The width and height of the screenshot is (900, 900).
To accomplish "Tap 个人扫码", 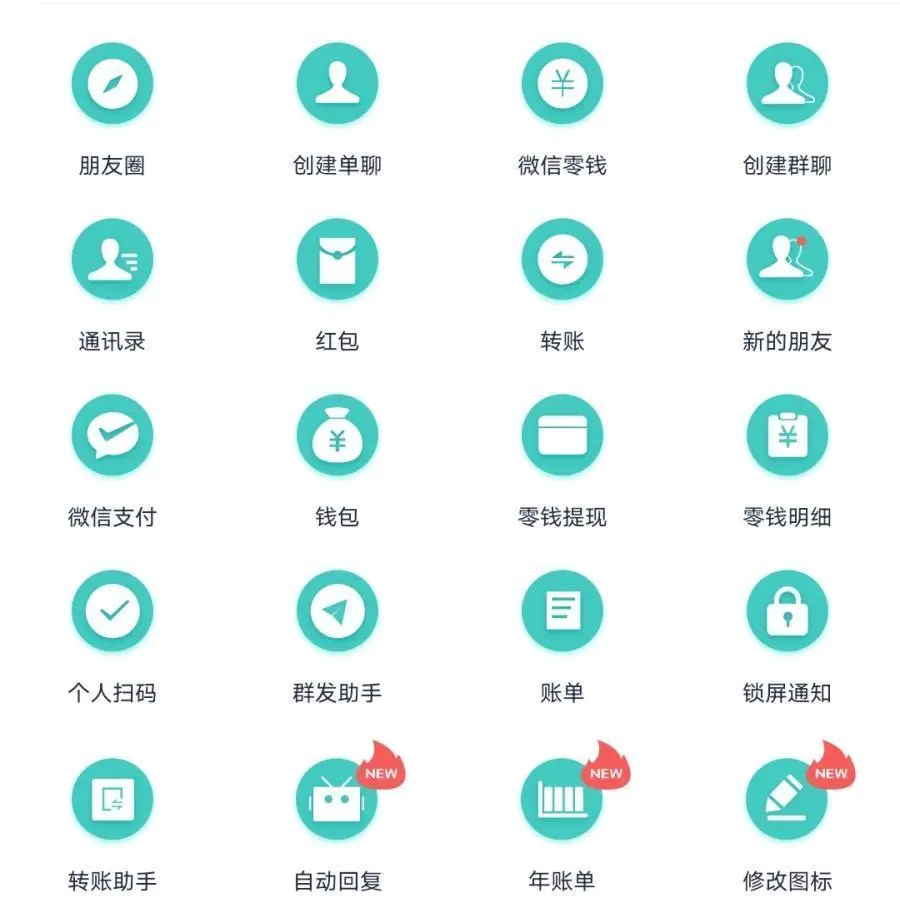I will pyautogui.click(x=112, y=611).
